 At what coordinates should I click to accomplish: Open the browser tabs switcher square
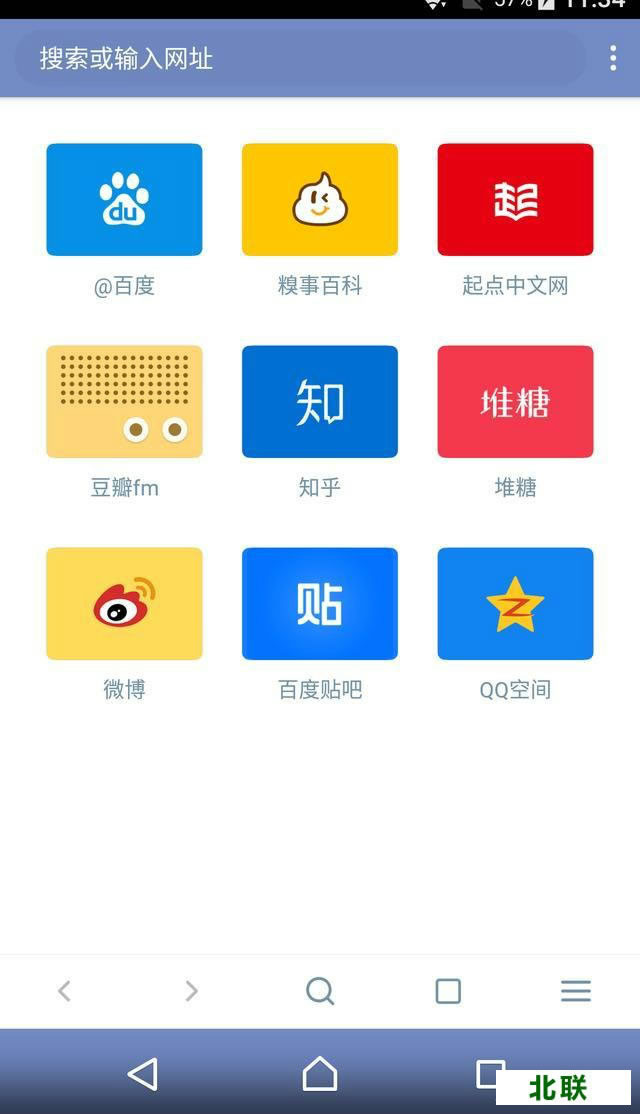(448, 991)
